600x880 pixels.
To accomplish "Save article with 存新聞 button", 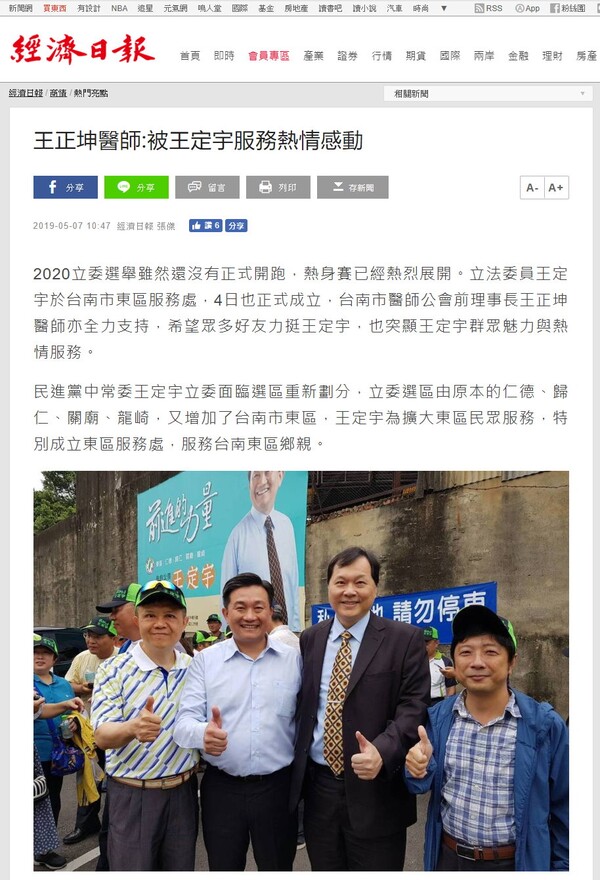I will tap(352, 187).
